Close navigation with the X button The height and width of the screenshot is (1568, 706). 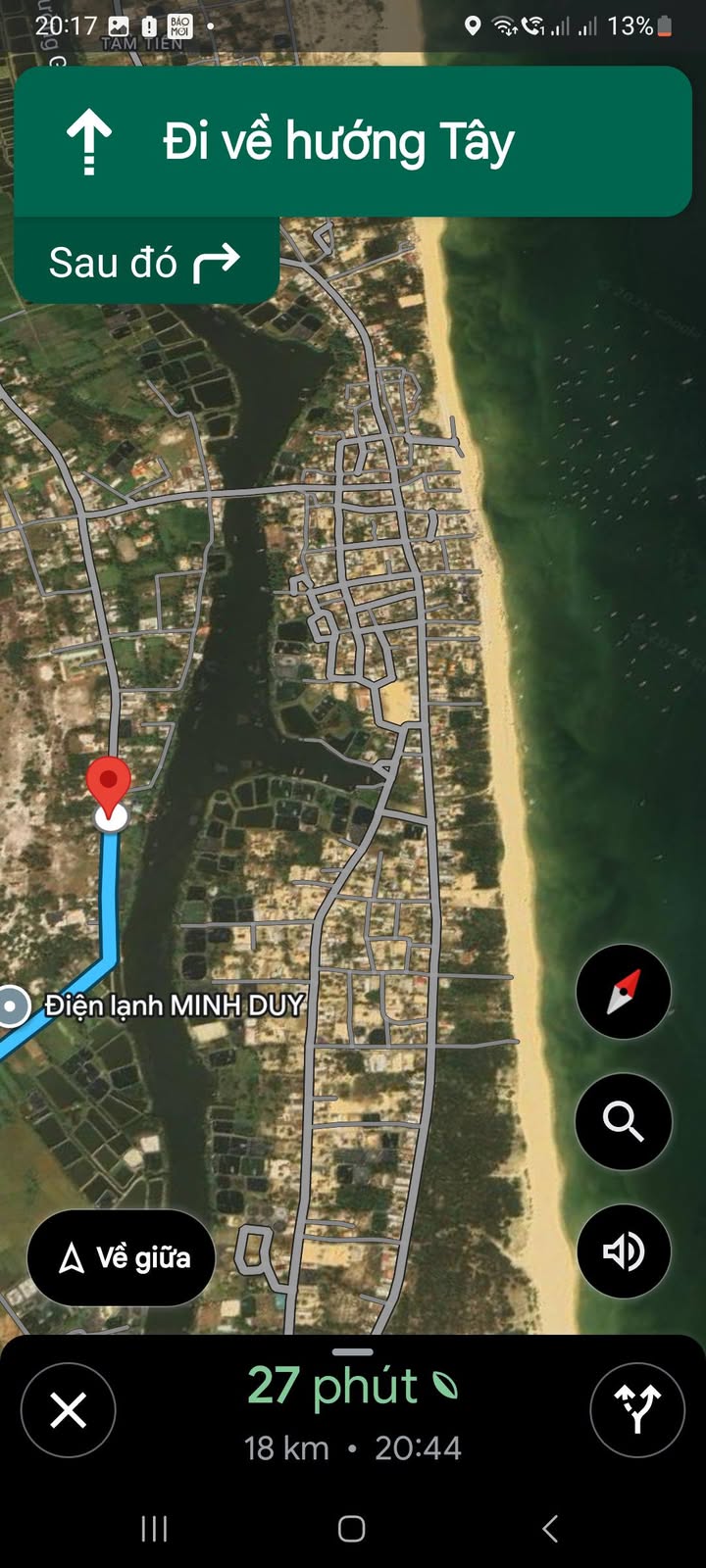[69, 1411]
